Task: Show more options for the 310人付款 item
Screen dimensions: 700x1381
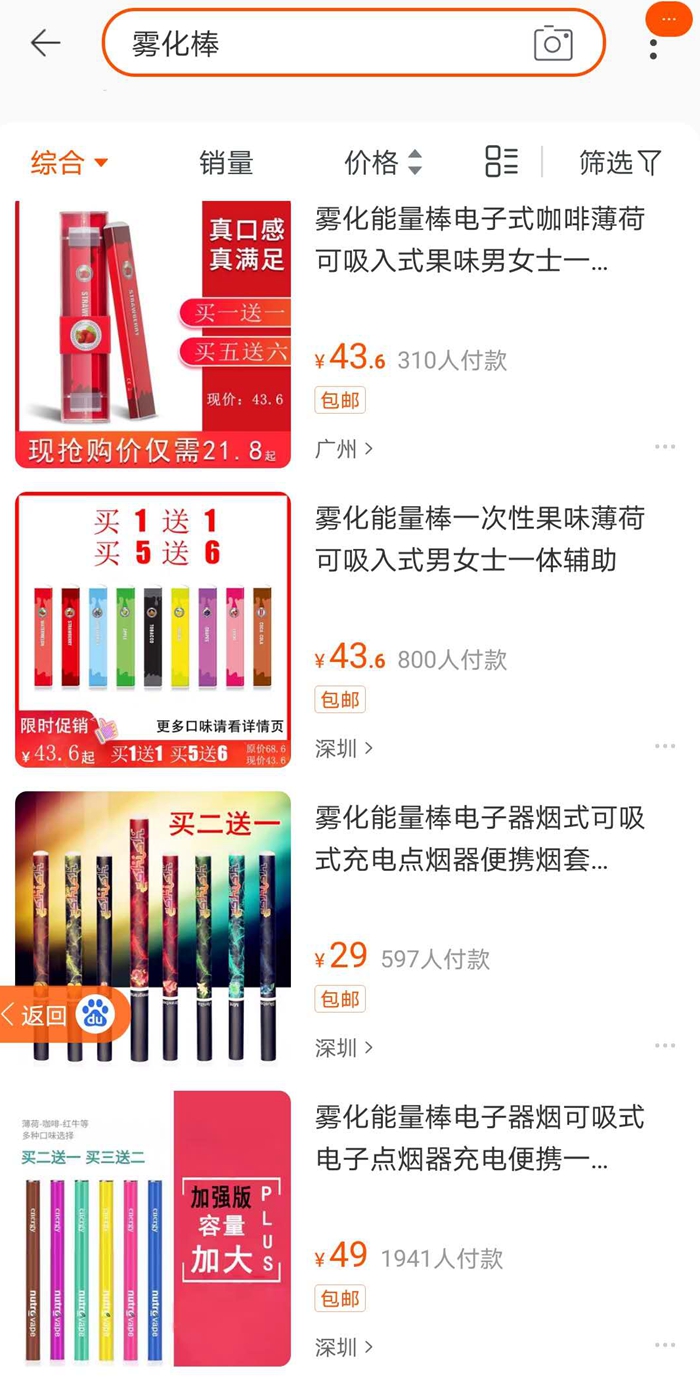Action: [x=665, y=447]
